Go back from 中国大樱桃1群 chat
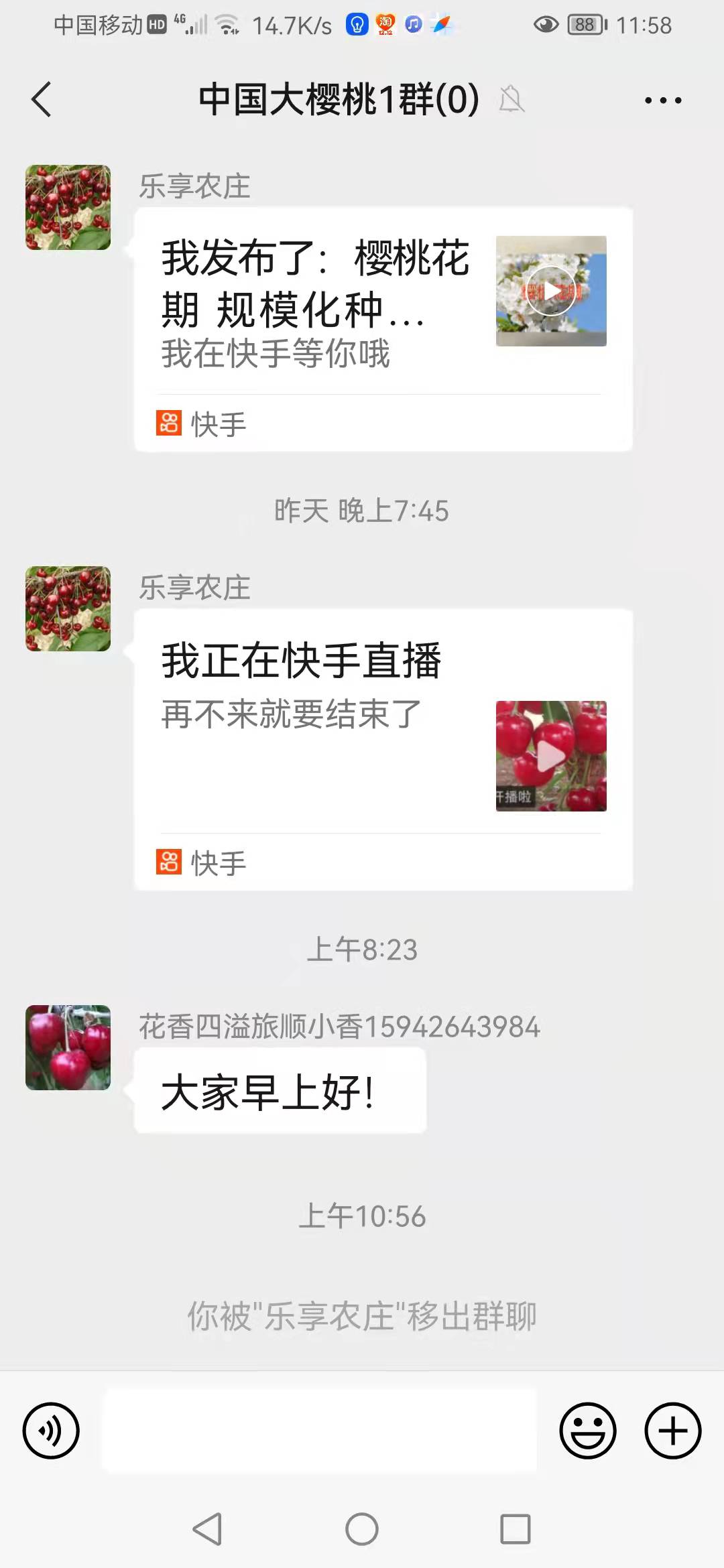This screenshot has height=1568, width=724. [42, 100]
